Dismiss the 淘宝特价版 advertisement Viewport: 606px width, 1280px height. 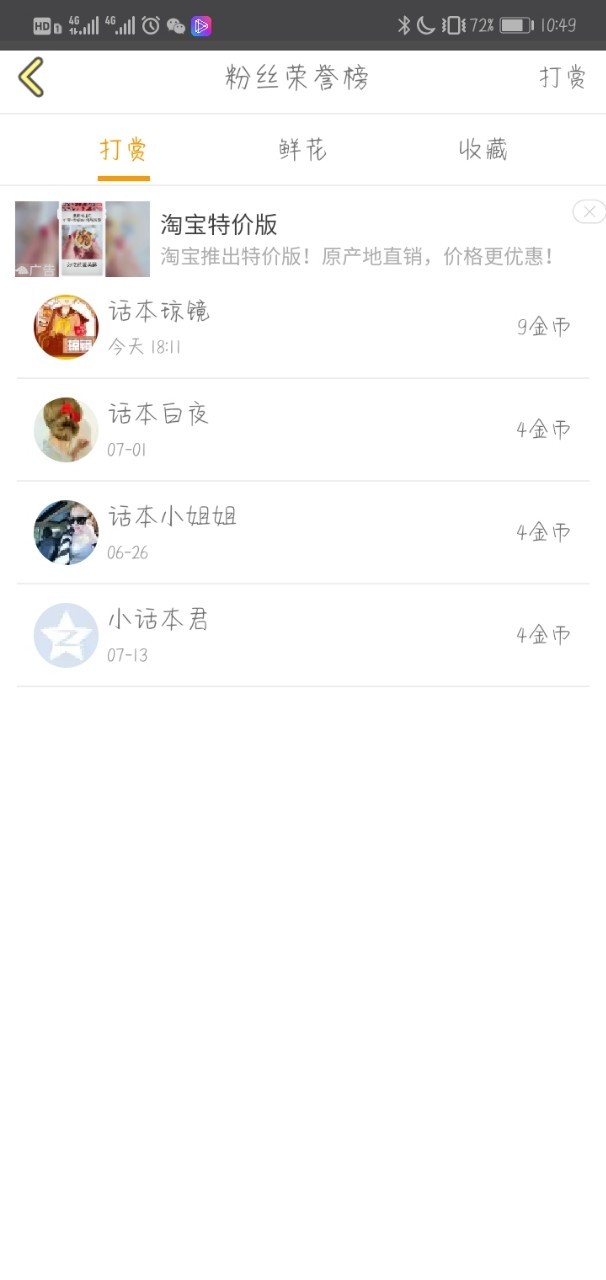pos(589,211)
